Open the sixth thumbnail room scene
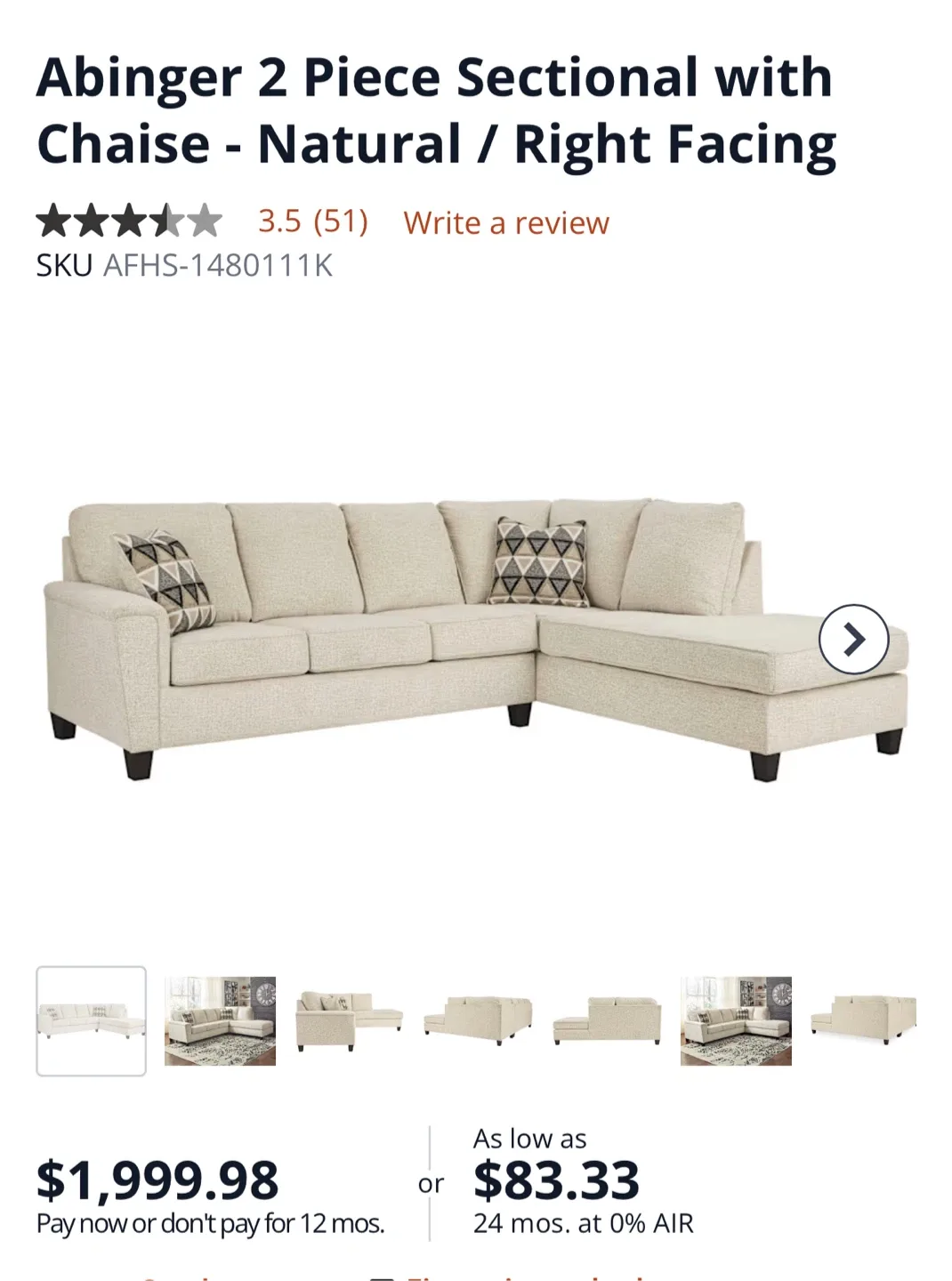 point(736,1020)
